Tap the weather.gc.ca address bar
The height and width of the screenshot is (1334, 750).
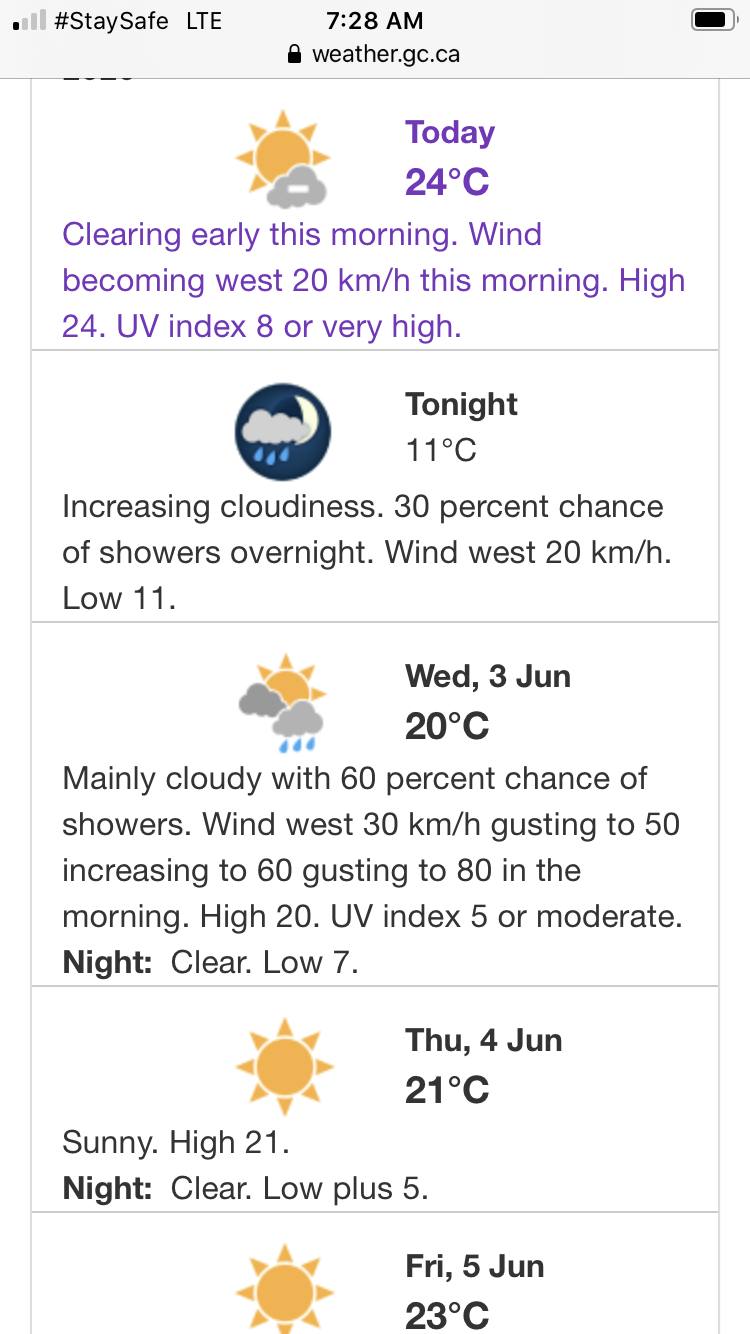[374, 54]
